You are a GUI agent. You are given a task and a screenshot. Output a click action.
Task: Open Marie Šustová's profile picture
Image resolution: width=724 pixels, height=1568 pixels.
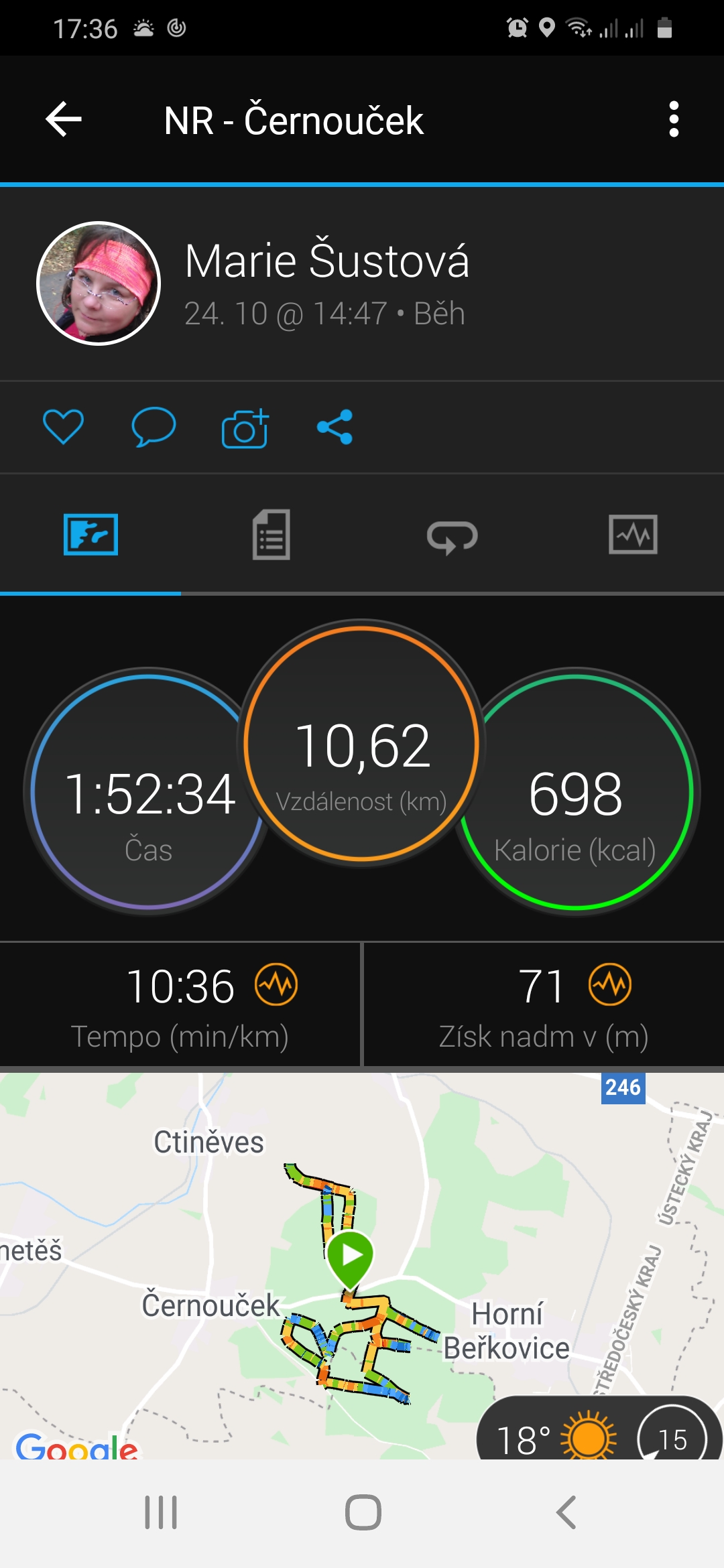[99, 283]
